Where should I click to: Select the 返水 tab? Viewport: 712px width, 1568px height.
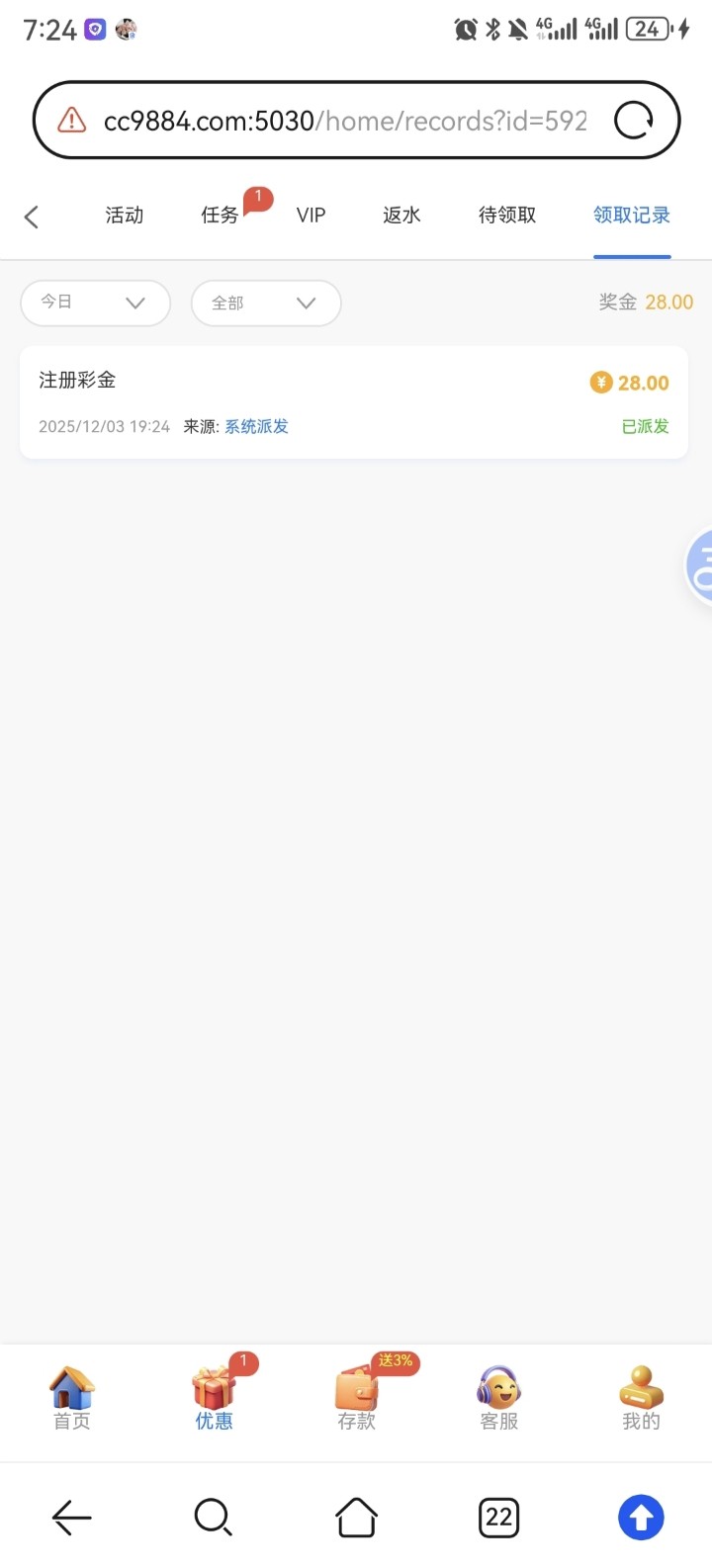coord(401,216)
